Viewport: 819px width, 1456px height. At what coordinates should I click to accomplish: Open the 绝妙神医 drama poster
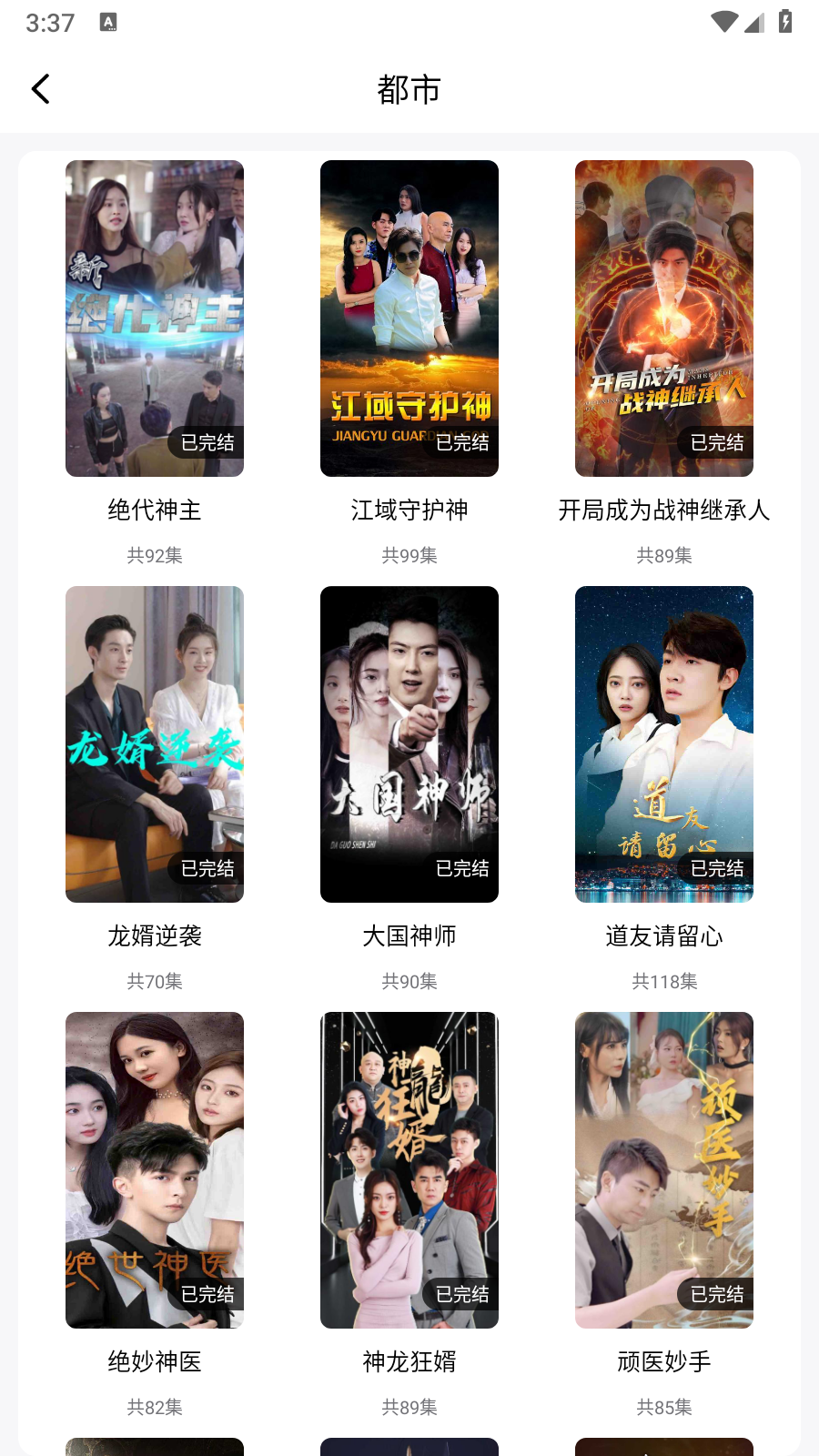tap(154, 1170)
